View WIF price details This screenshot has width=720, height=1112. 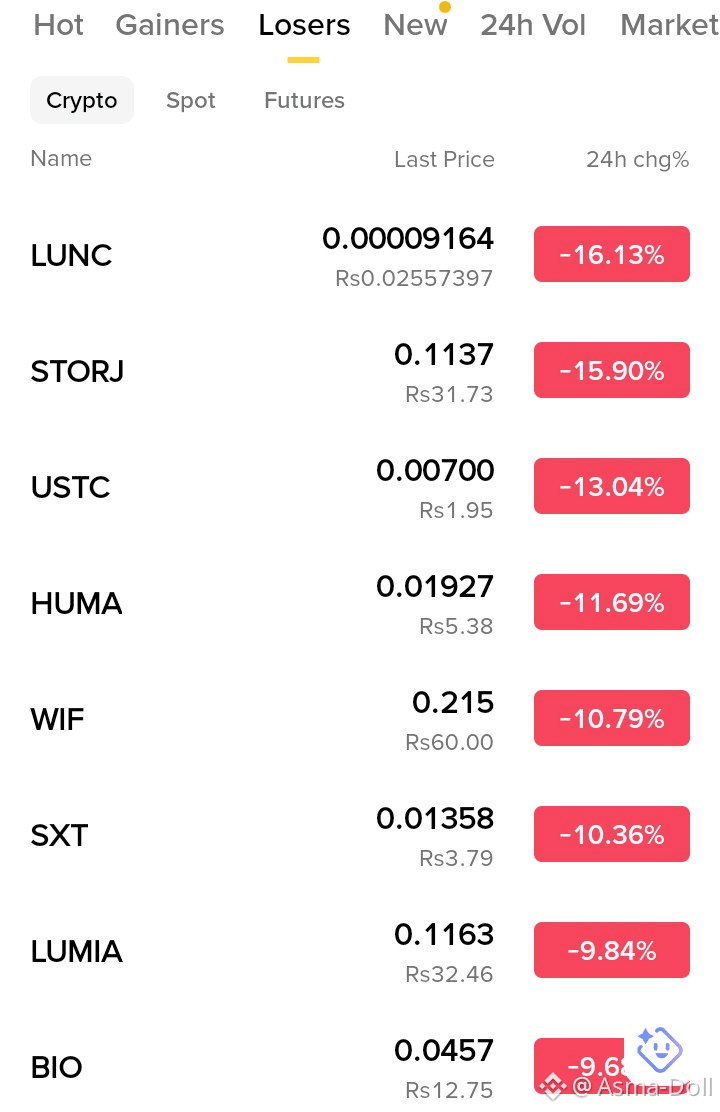[x=360, y=719]
